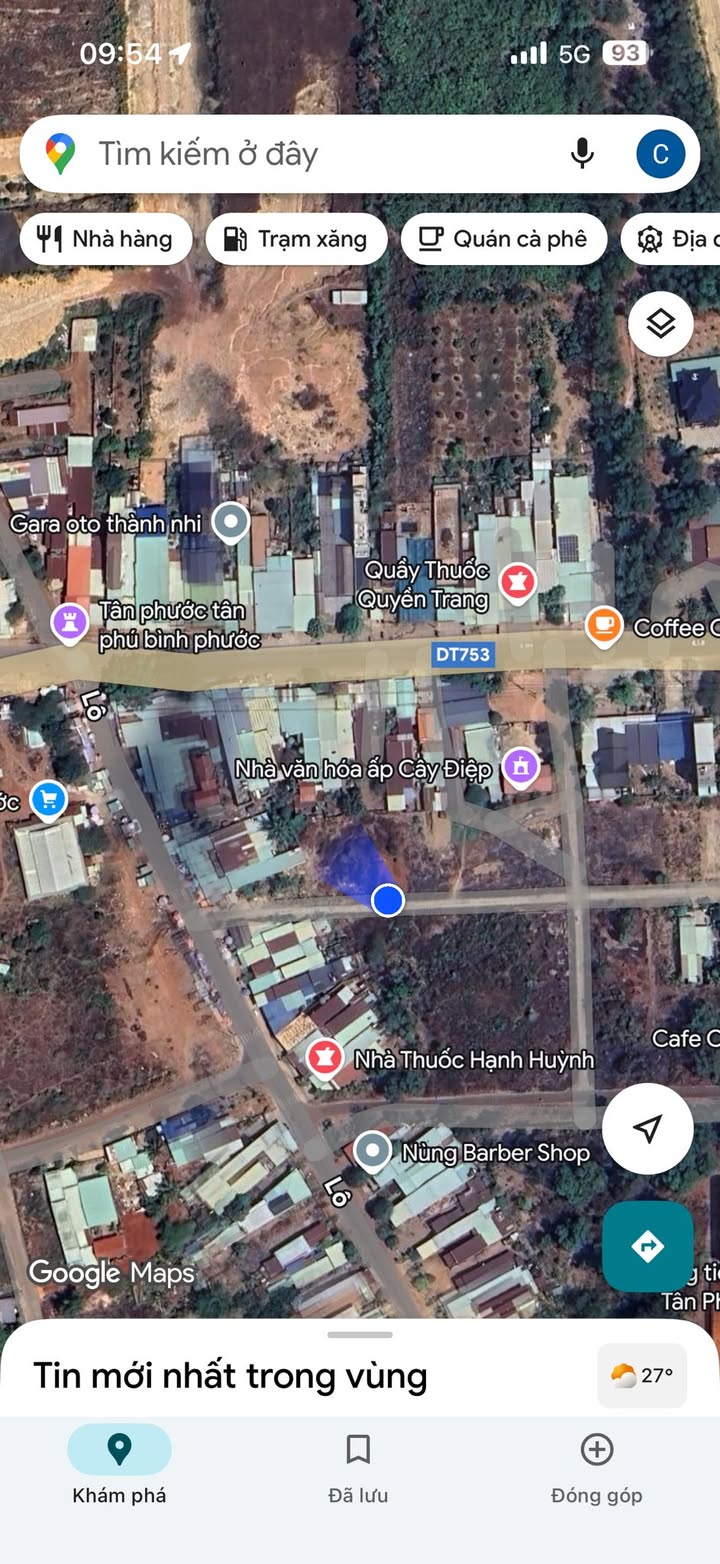Open the weather 27° widget
This screenshot has height=1564, width=720.
642,1376
